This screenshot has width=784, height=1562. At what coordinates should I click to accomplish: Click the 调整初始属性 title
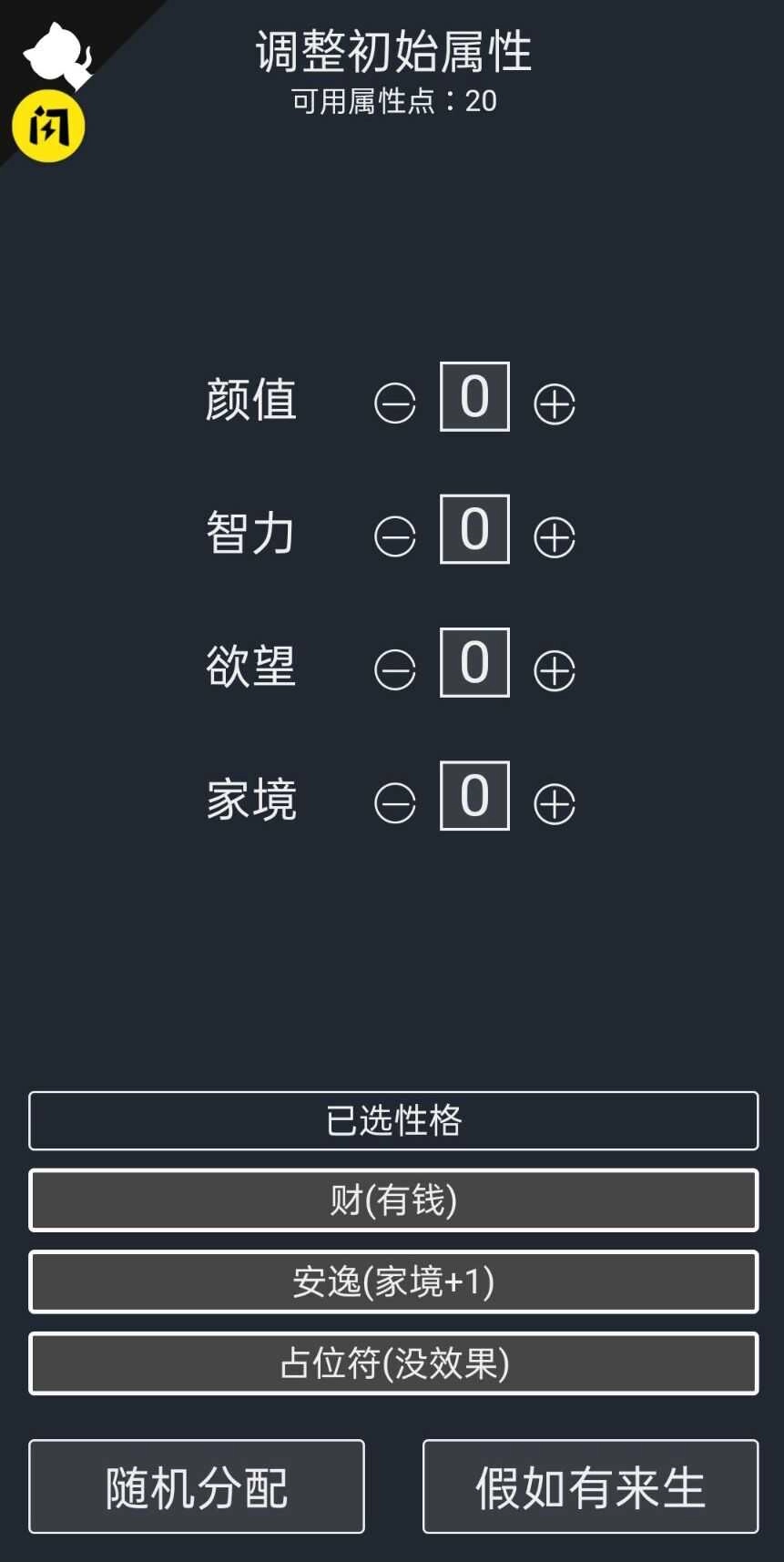tap(392, 53)
